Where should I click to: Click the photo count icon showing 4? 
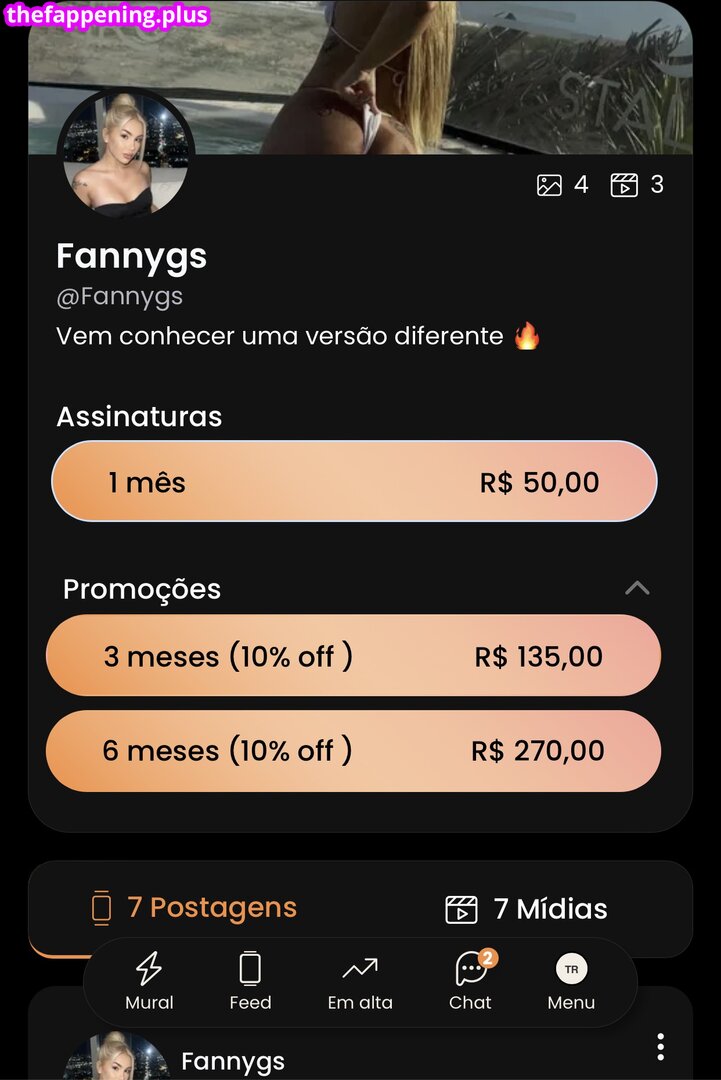click(550, 185)
